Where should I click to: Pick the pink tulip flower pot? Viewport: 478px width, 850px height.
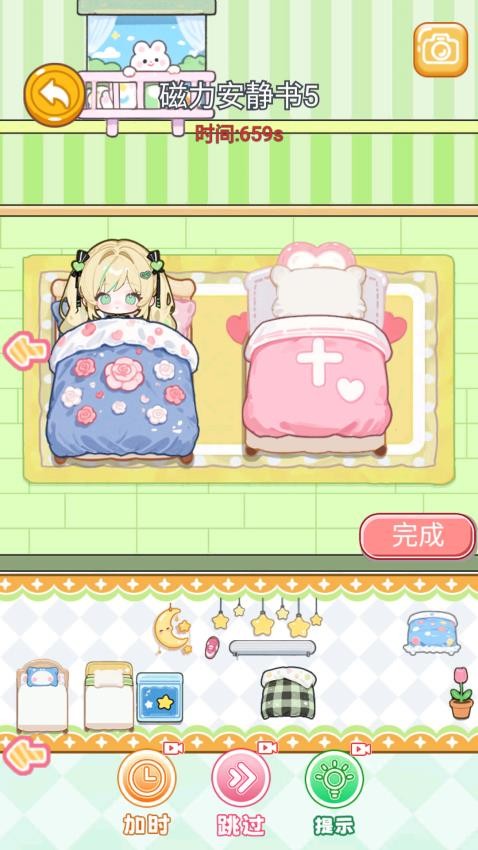point(461,692)
